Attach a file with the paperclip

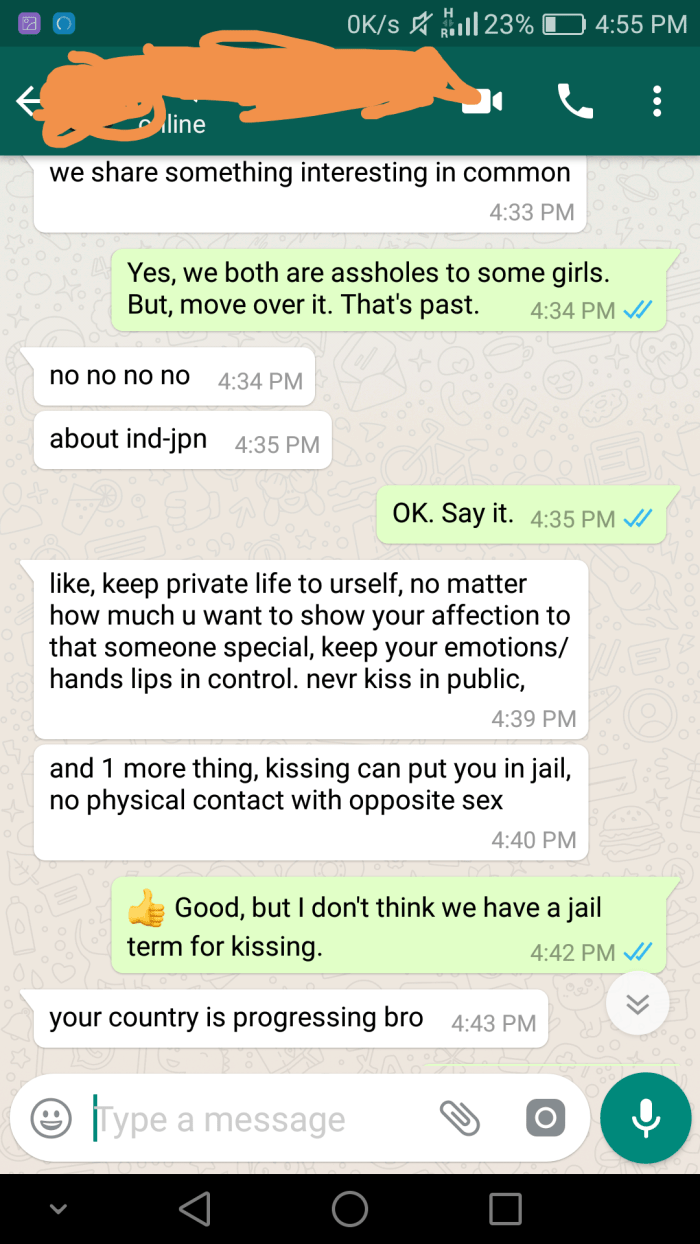(x=460, y=1118)
